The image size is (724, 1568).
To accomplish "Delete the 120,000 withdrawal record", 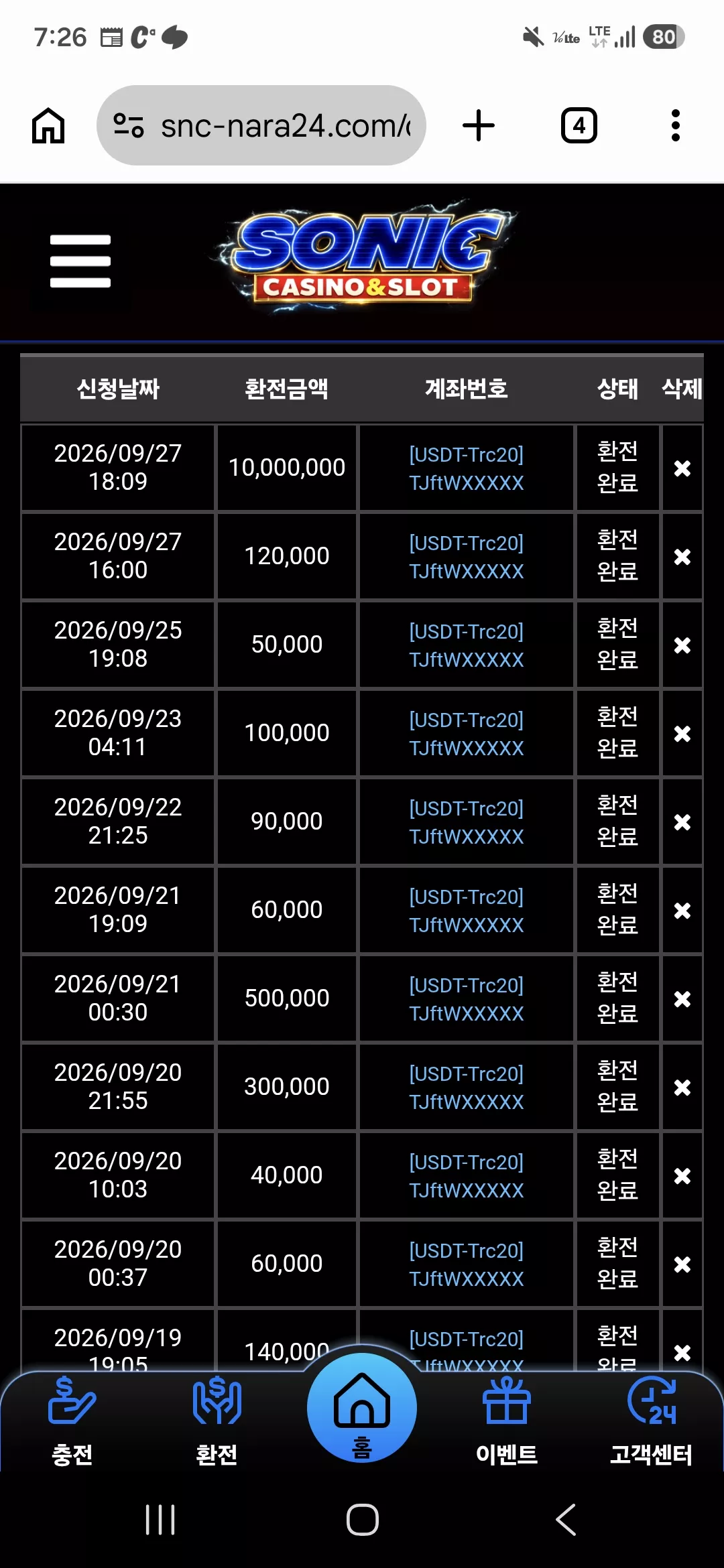I will click(682, 556).
